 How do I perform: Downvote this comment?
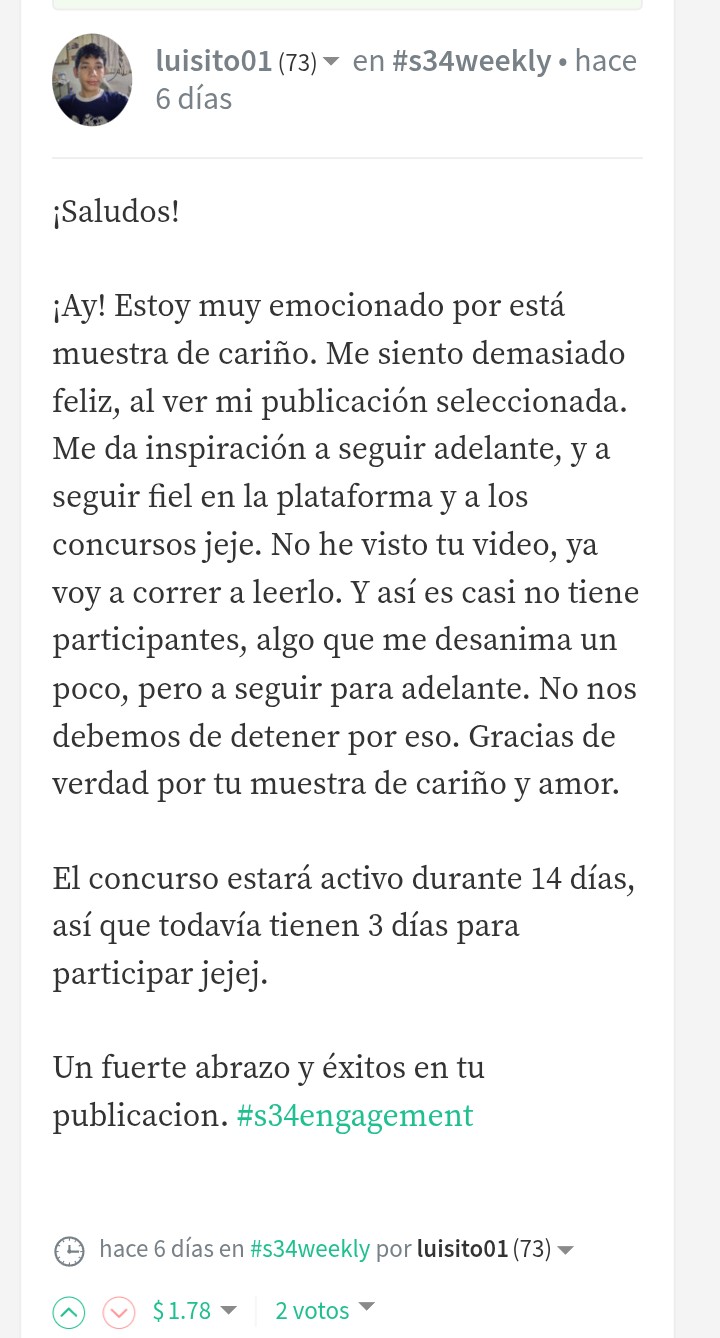click(x=119, y=1311)
